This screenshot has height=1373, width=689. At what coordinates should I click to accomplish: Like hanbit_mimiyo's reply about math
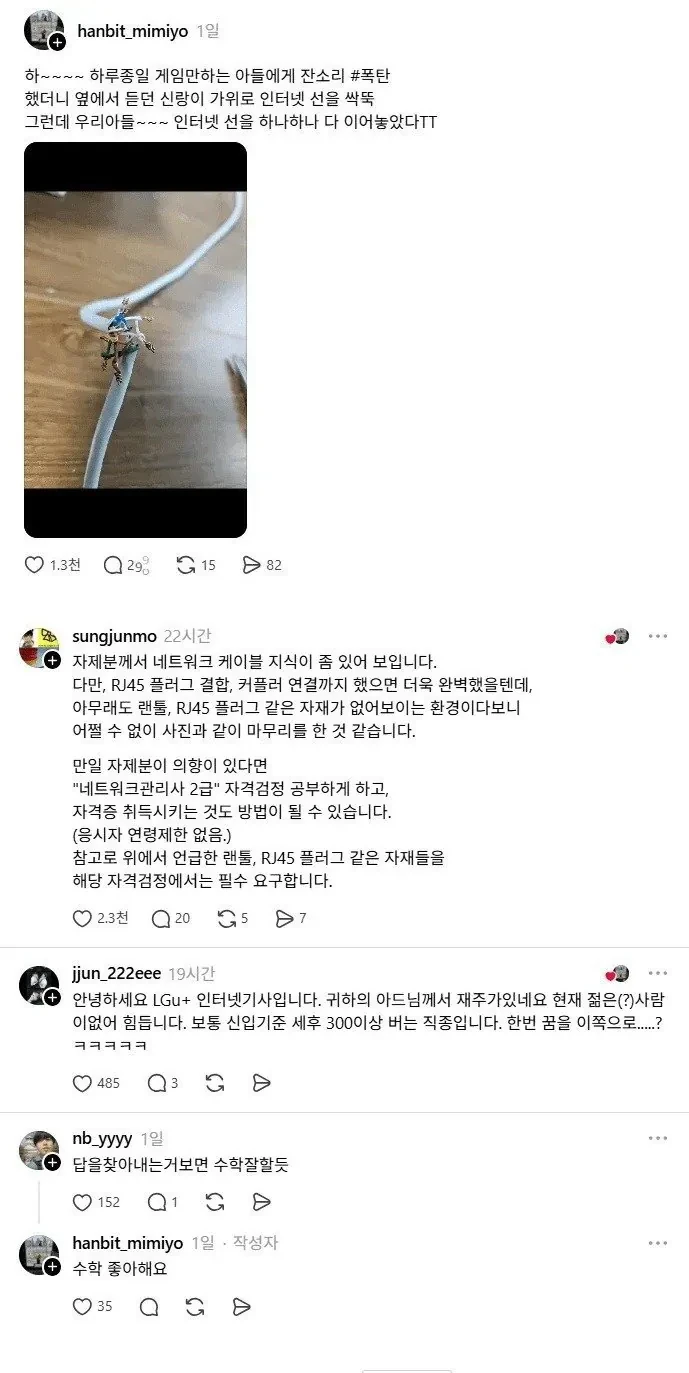click(83, 1306)
